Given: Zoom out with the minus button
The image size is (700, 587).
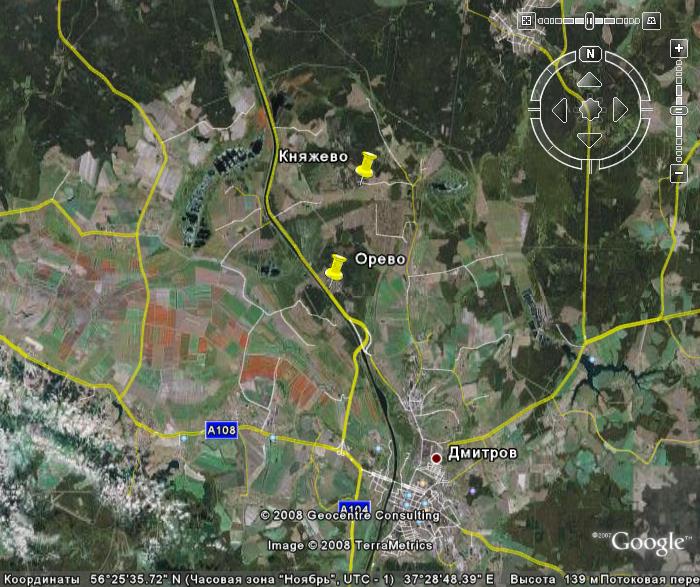Looking at the screenshot, I should [x=679, y=174].
